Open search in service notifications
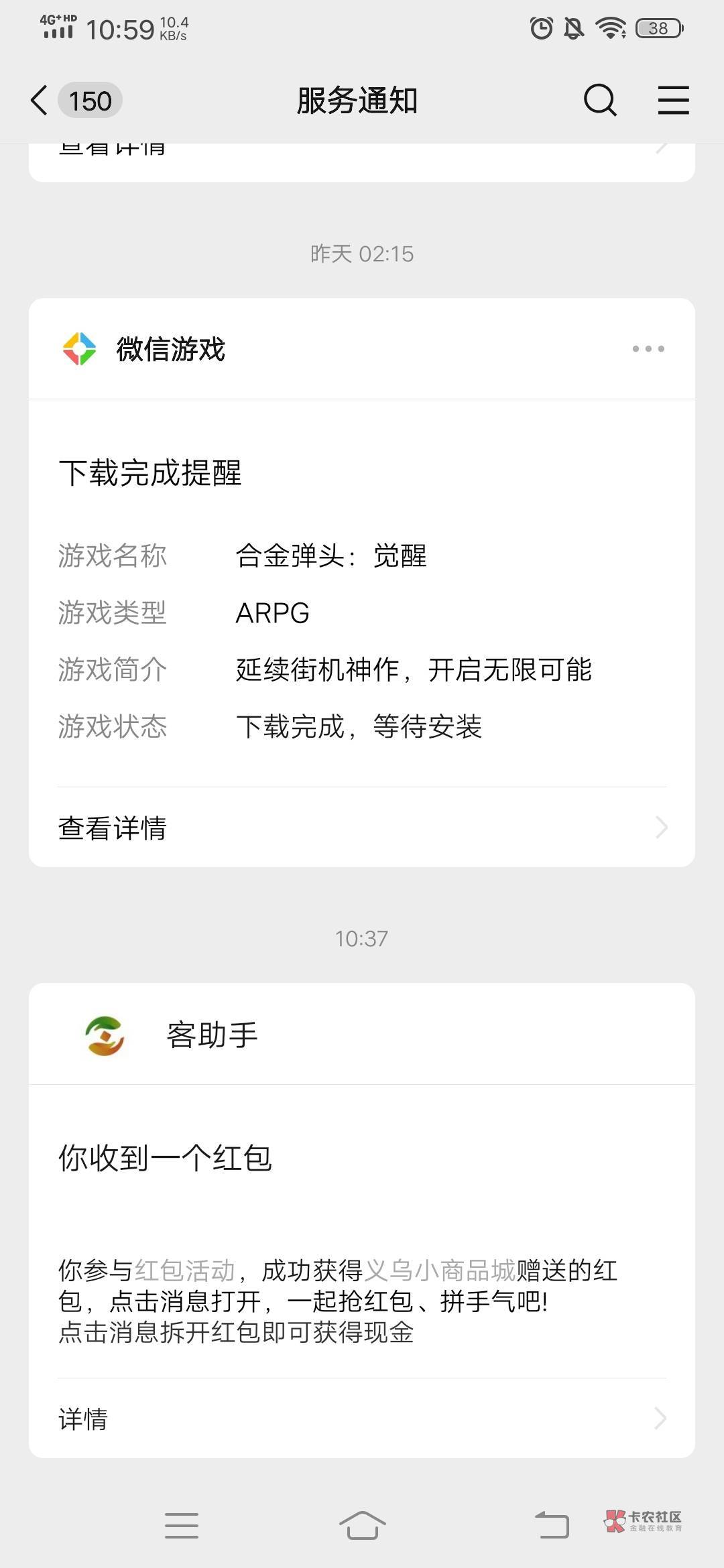 click(x=600, y=101)
